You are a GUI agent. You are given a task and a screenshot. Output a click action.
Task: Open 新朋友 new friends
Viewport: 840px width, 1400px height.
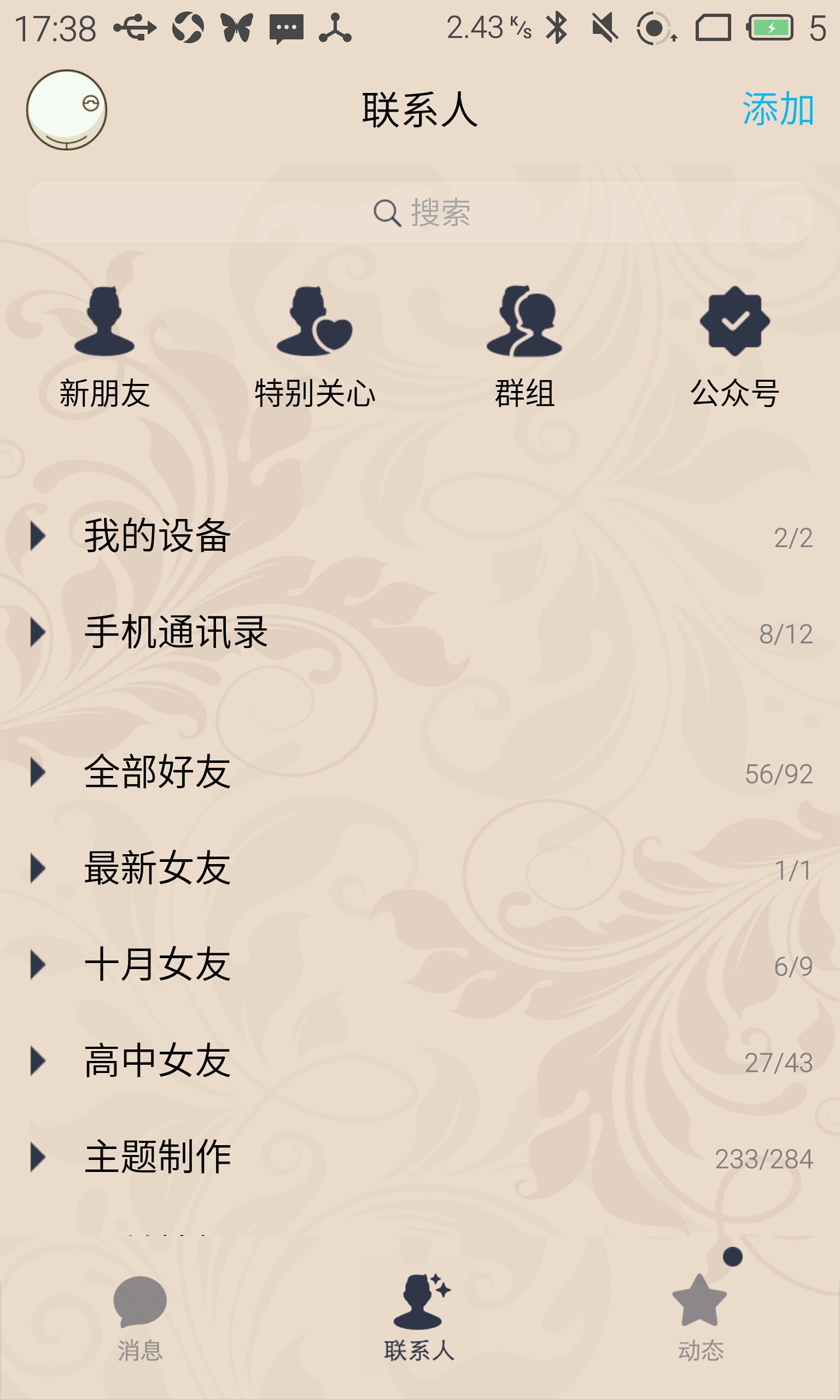104,347
